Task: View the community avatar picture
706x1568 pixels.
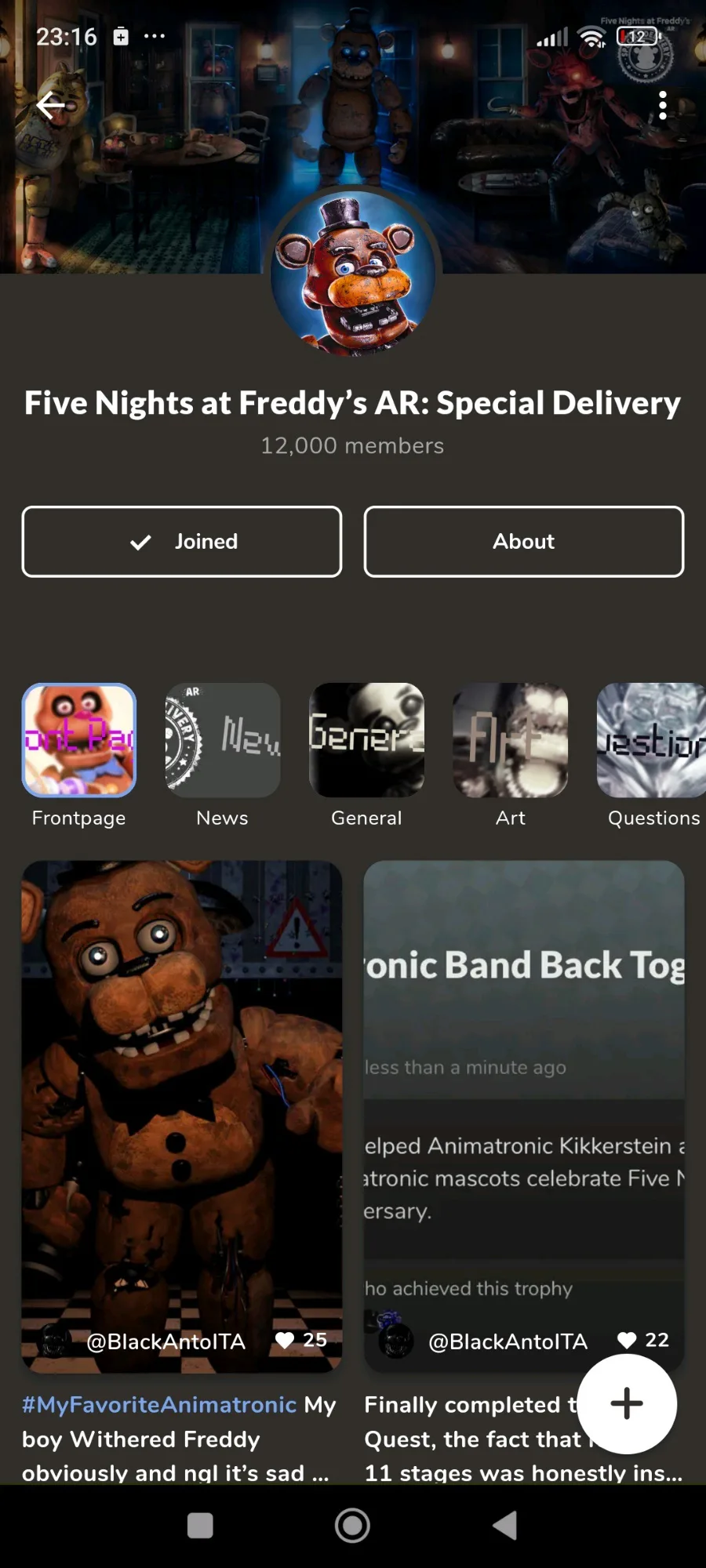Action: (x=353, y=274)
